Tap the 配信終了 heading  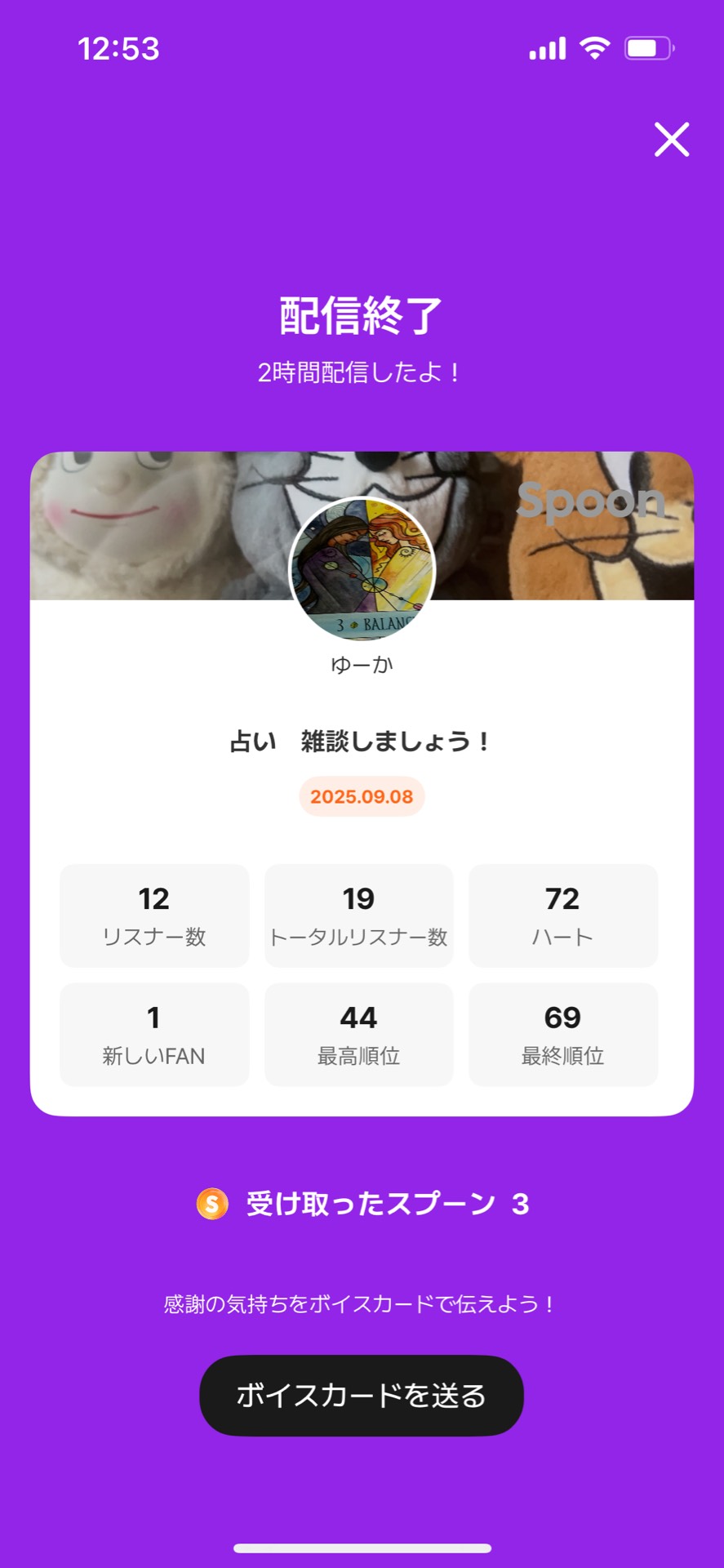coord(362,313)
